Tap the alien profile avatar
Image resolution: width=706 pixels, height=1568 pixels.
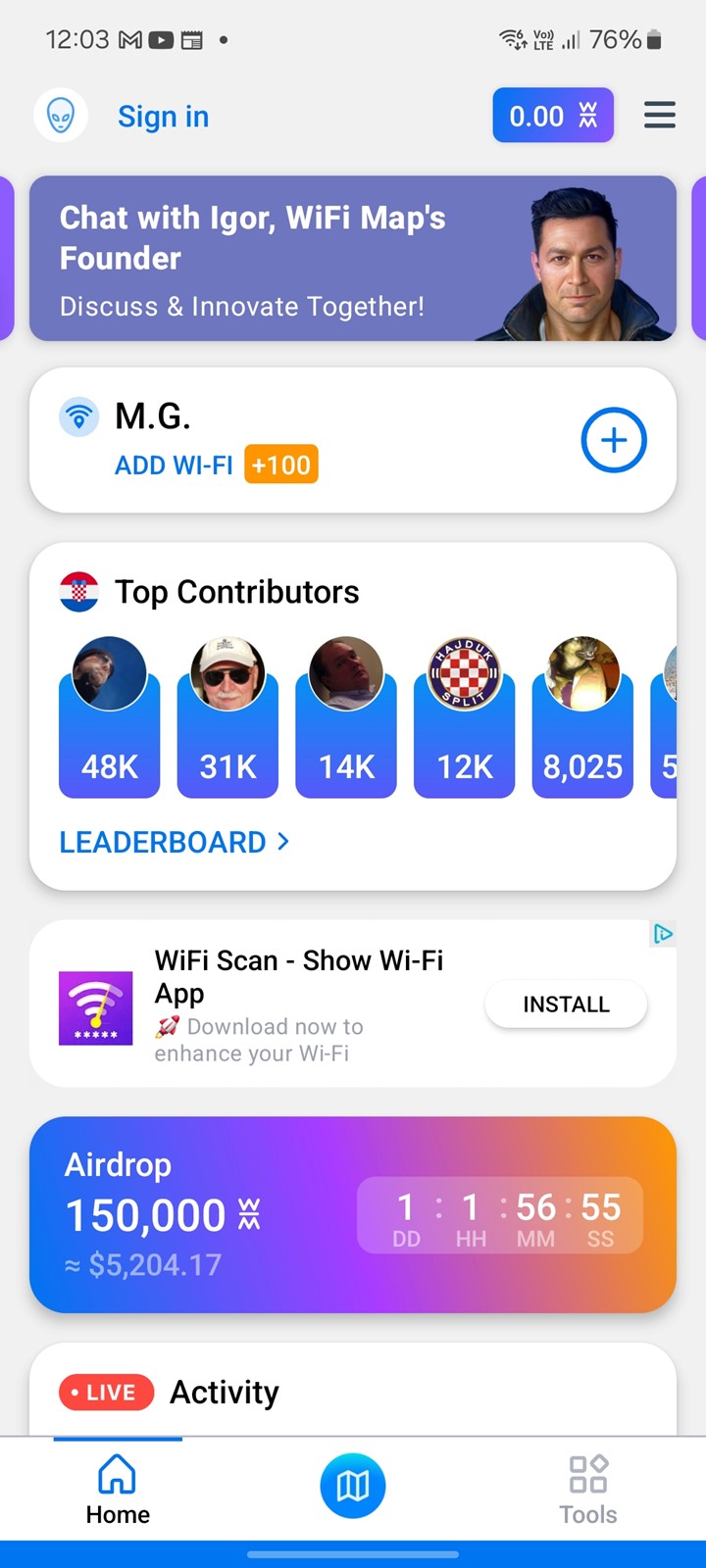pos(61,117)
